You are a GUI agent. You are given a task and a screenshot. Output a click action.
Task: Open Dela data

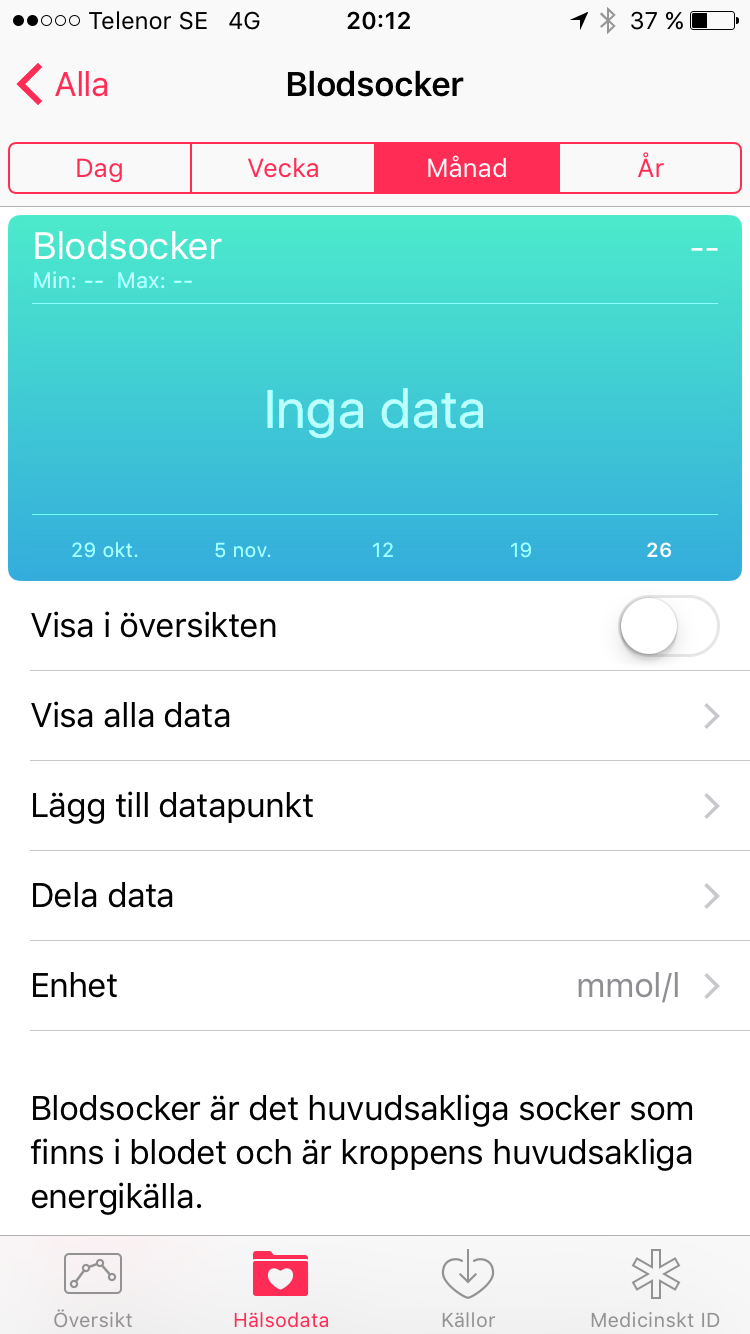tap(375, 896)
